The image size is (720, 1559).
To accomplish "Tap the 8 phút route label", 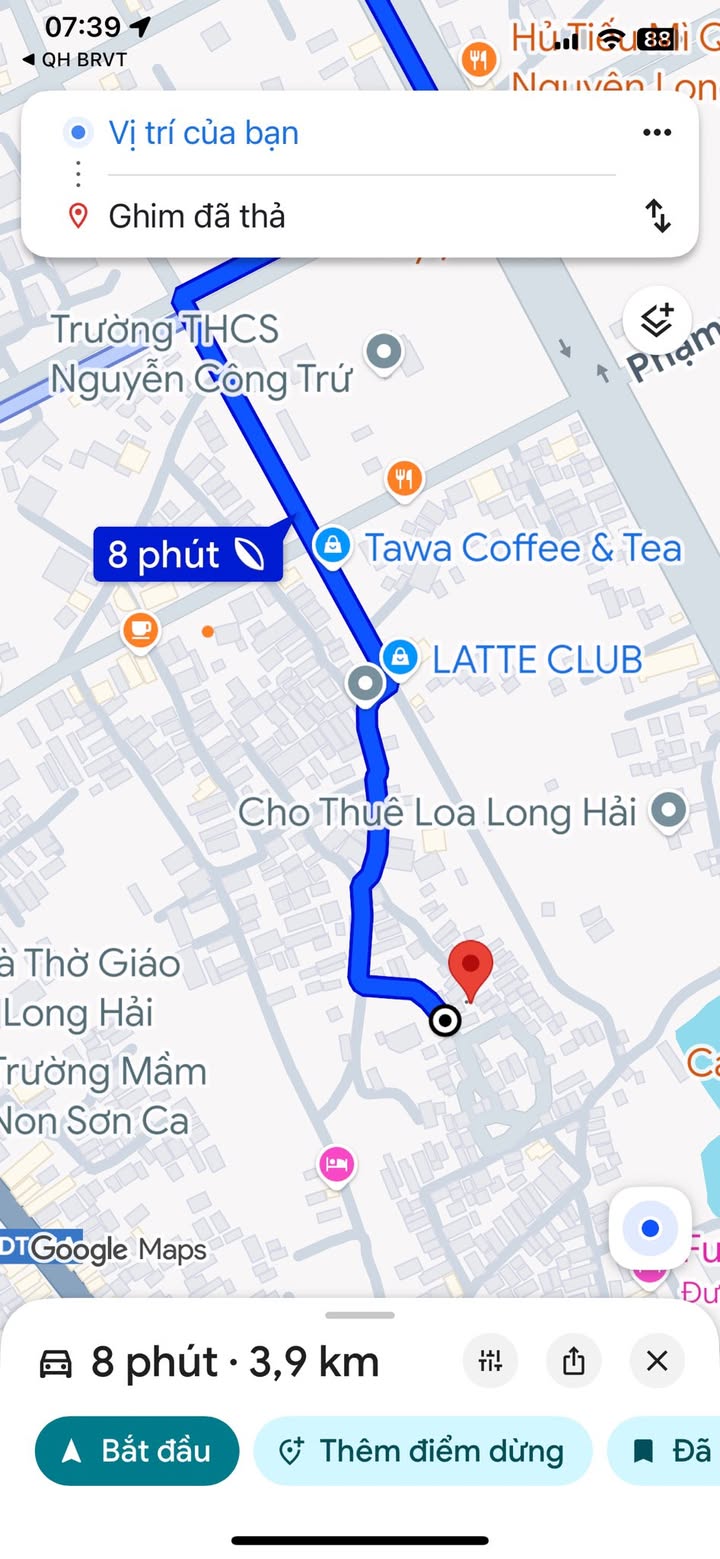I will click(x=188, y=553).
